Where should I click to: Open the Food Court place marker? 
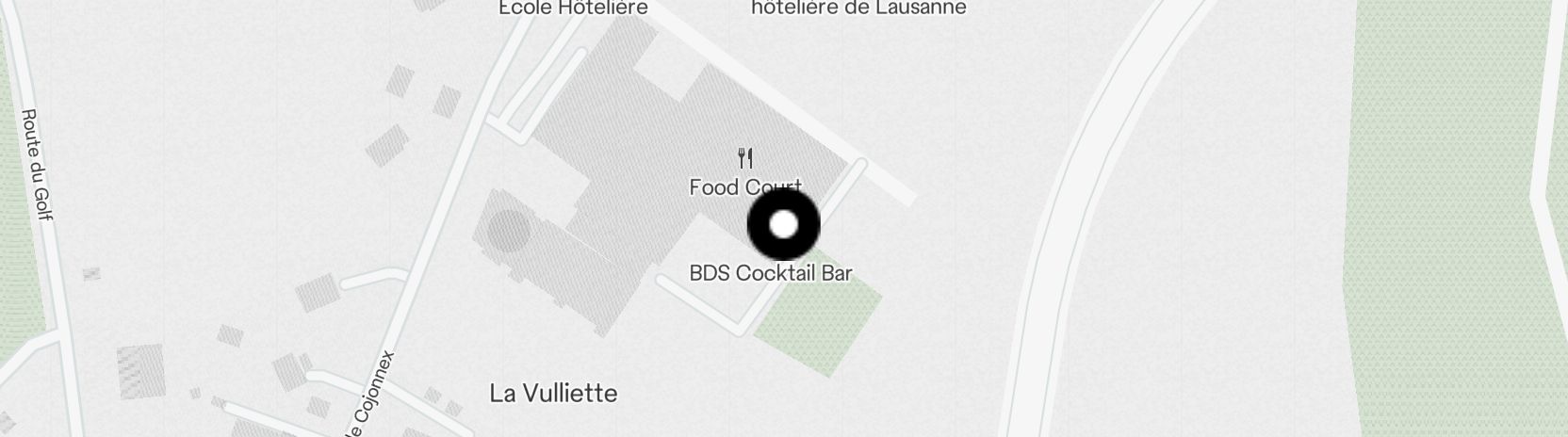click(x=745, y=158)
